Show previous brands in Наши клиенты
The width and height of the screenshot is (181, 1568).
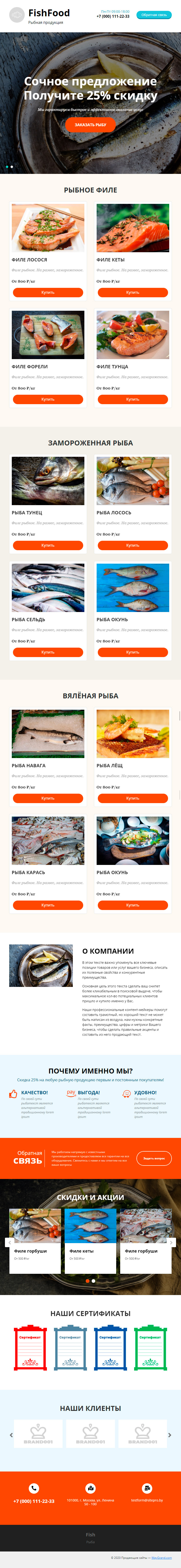tap(11, 1435)
